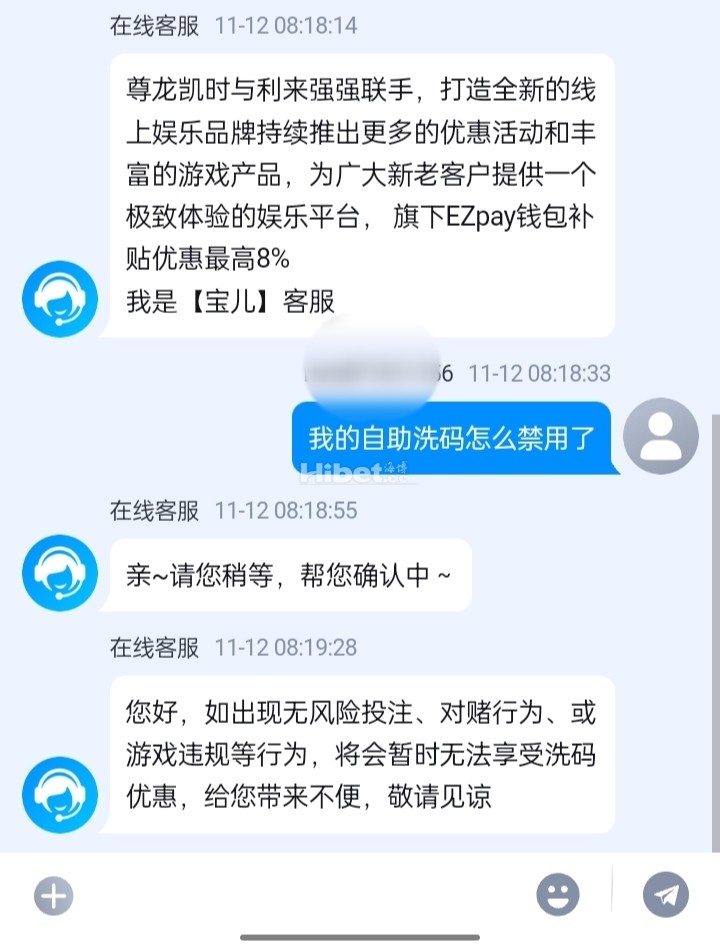Viewport: 720px width, 945px height.
Task: Send the message with the paper plane
Action: [666, 894]
